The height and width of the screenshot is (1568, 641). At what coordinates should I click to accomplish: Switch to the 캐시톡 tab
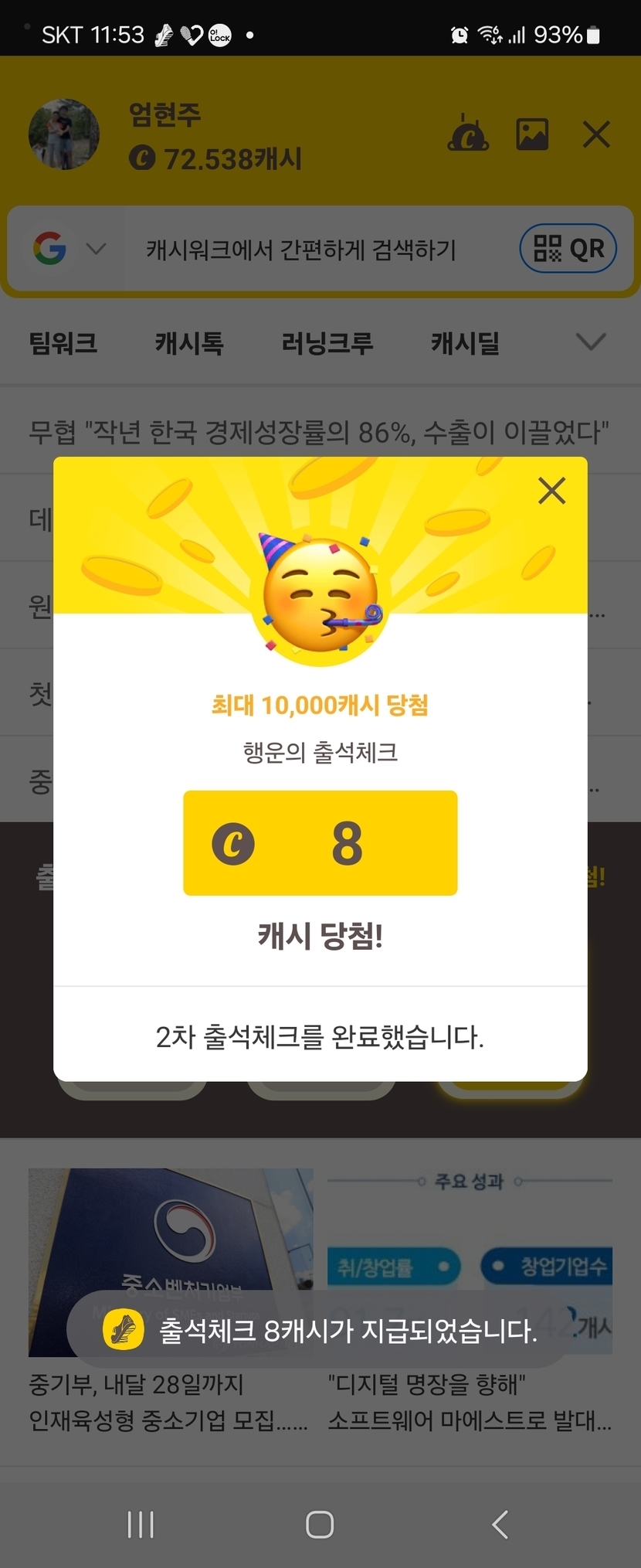[x=189, y=342]
